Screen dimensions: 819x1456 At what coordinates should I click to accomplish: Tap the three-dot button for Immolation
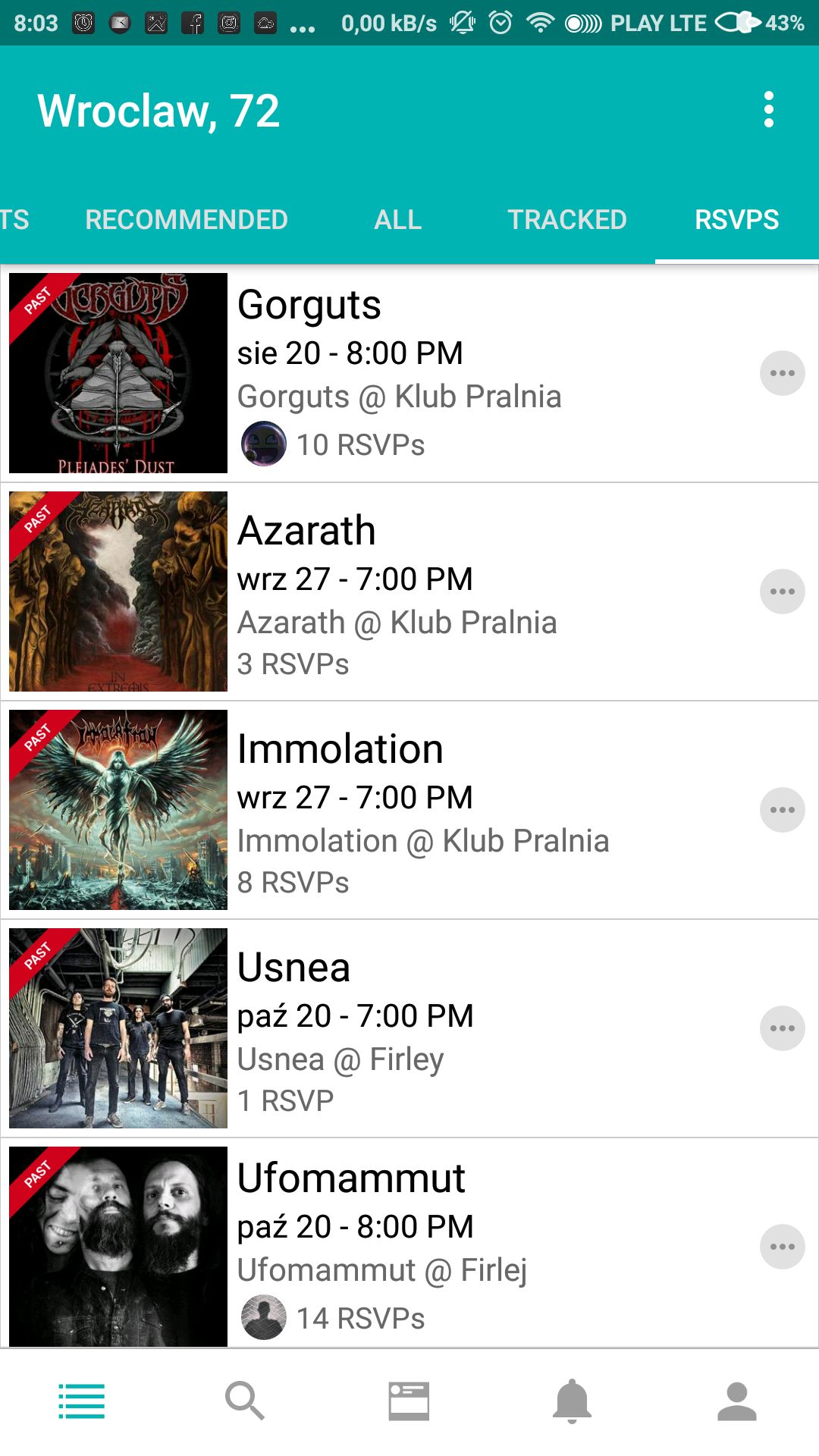[x=782, y=810]
